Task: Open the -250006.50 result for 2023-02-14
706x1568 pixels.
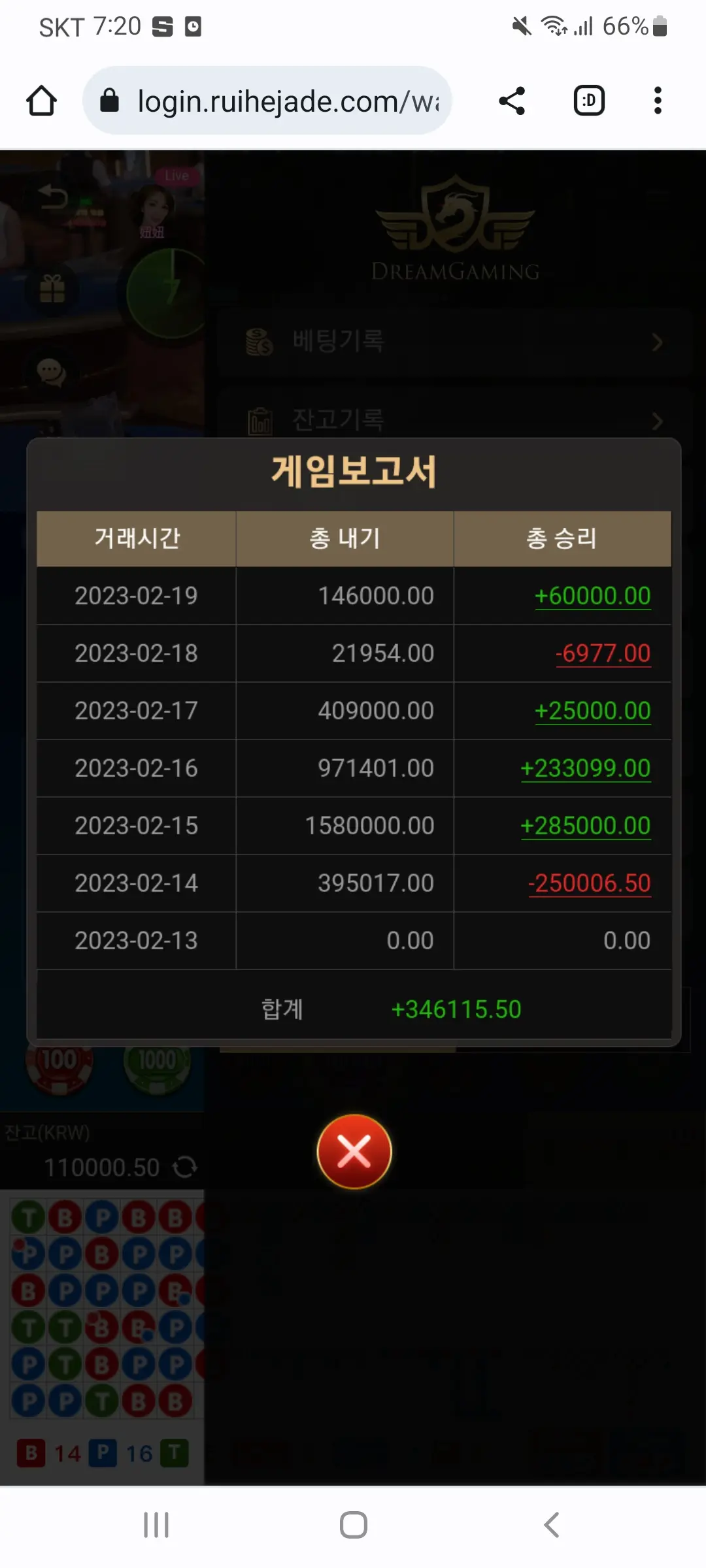Action: click(x=589, y=883)
